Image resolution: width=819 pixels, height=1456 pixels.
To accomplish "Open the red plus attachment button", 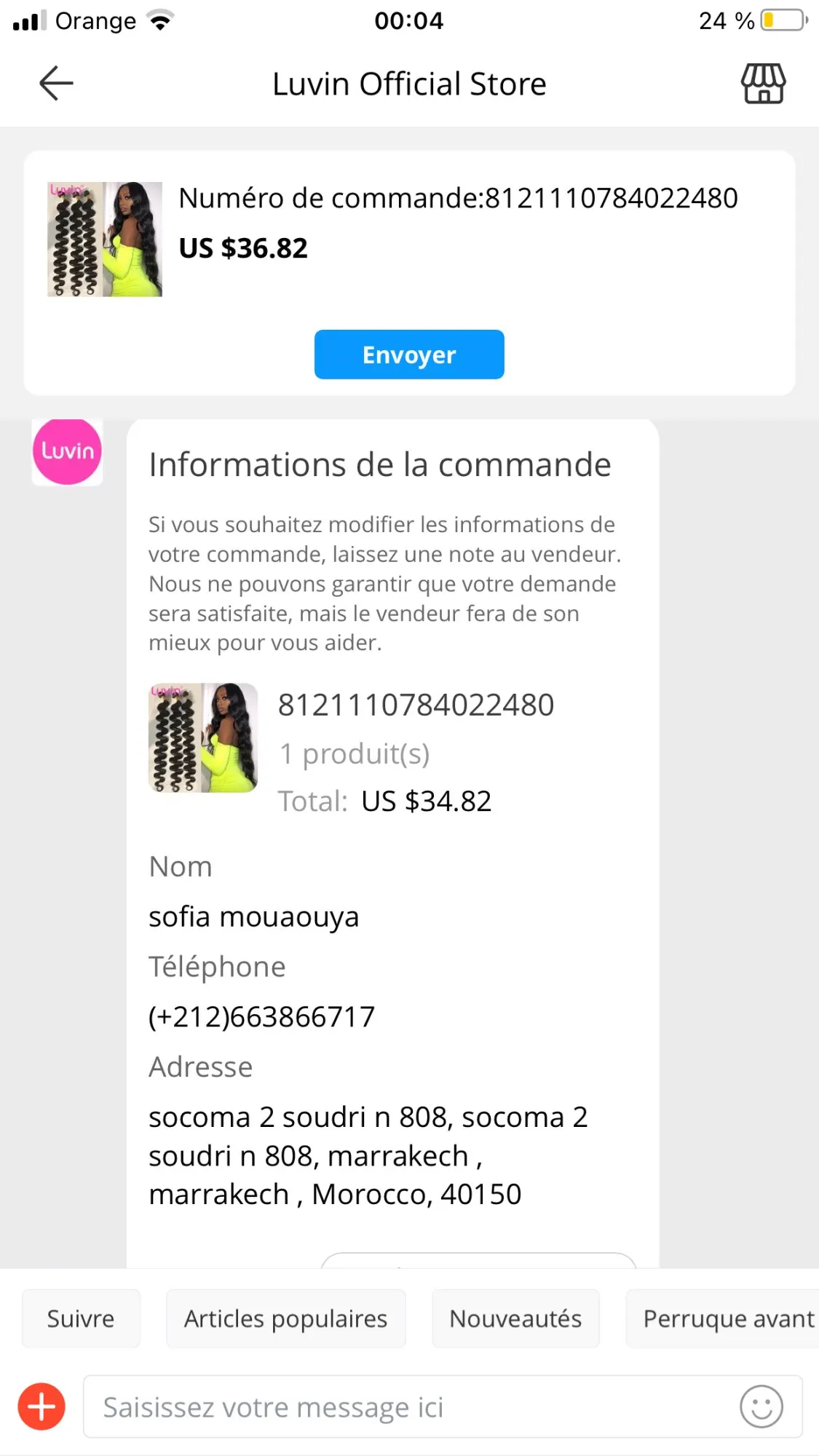I will (x=41, y=1406).
